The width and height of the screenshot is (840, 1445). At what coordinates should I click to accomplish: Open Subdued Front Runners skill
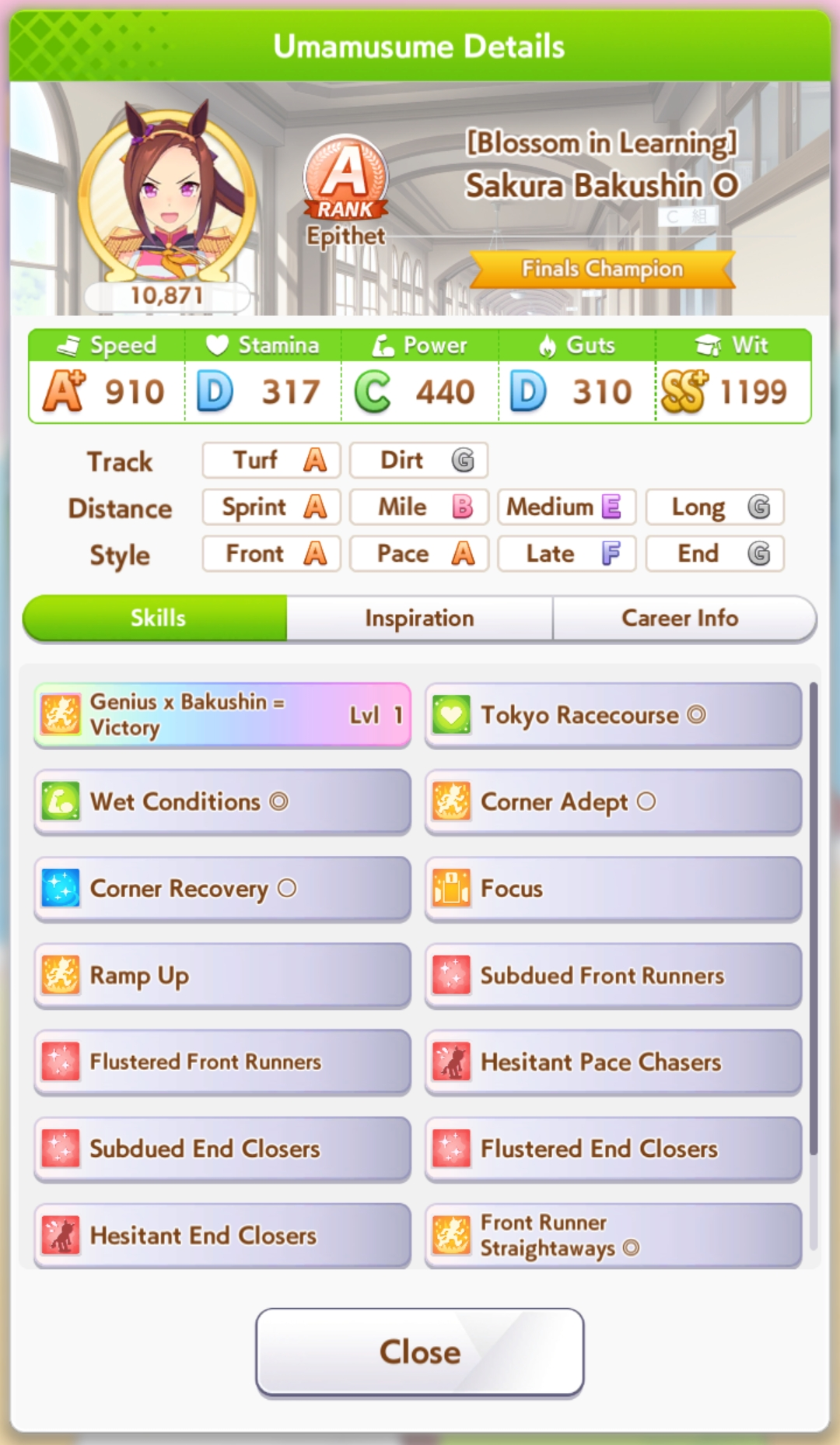(613, 975)
